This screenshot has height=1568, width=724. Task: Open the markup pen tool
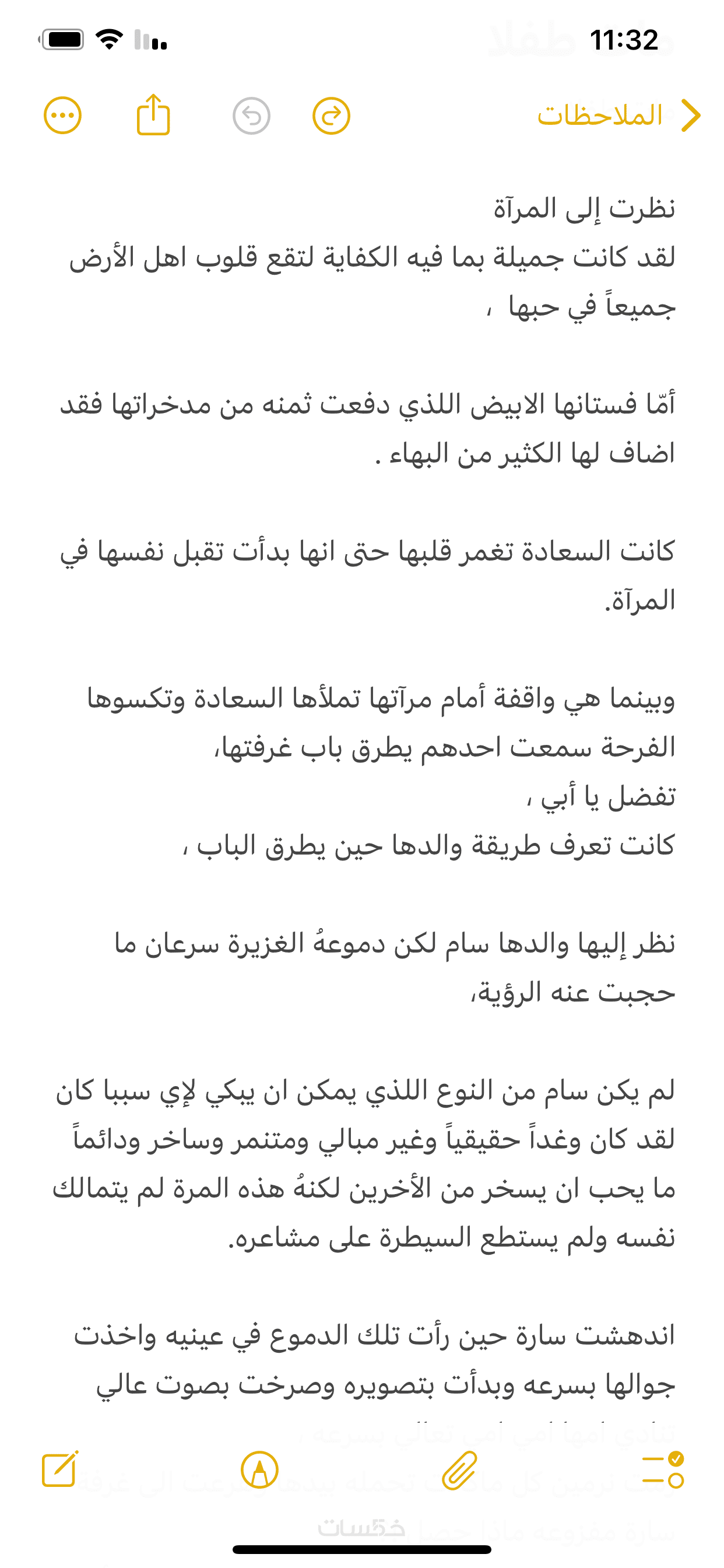tap(260, 1469)
